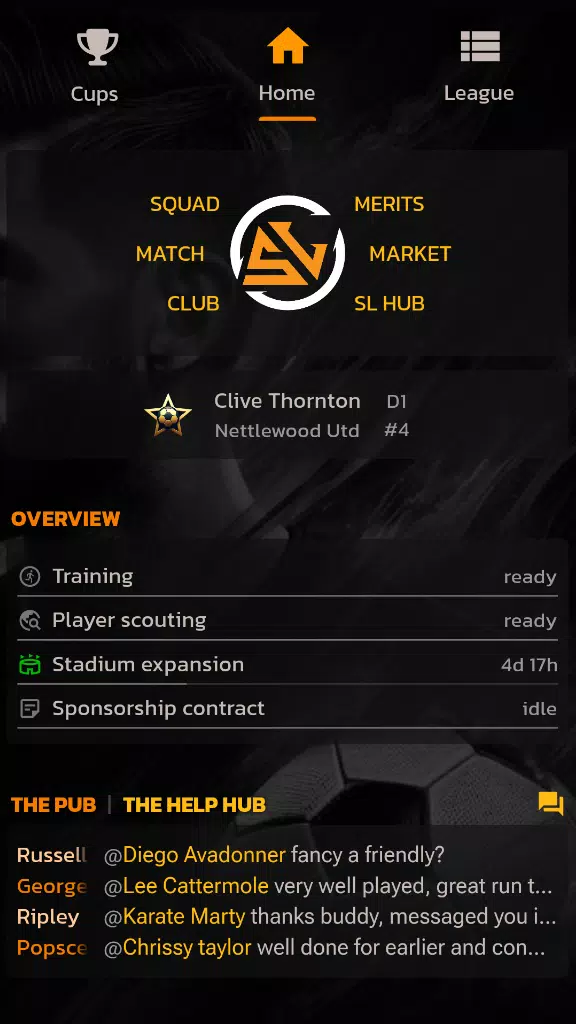Open Russell's message about a friendly
This screenshot has height=1024, width=576.
click(x=287, y=855)
